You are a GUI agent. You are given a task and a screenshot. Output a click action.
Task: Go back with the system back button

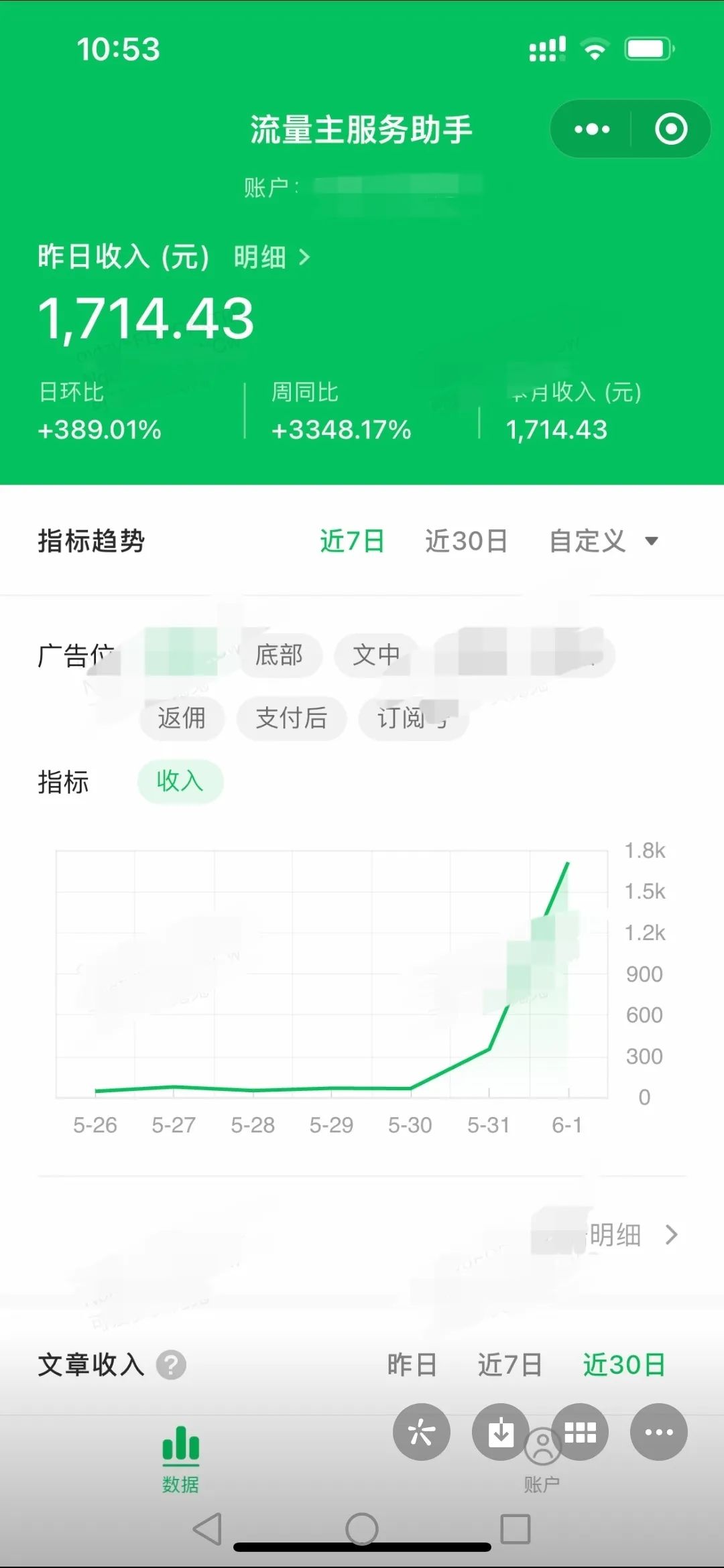[208, 1529]
